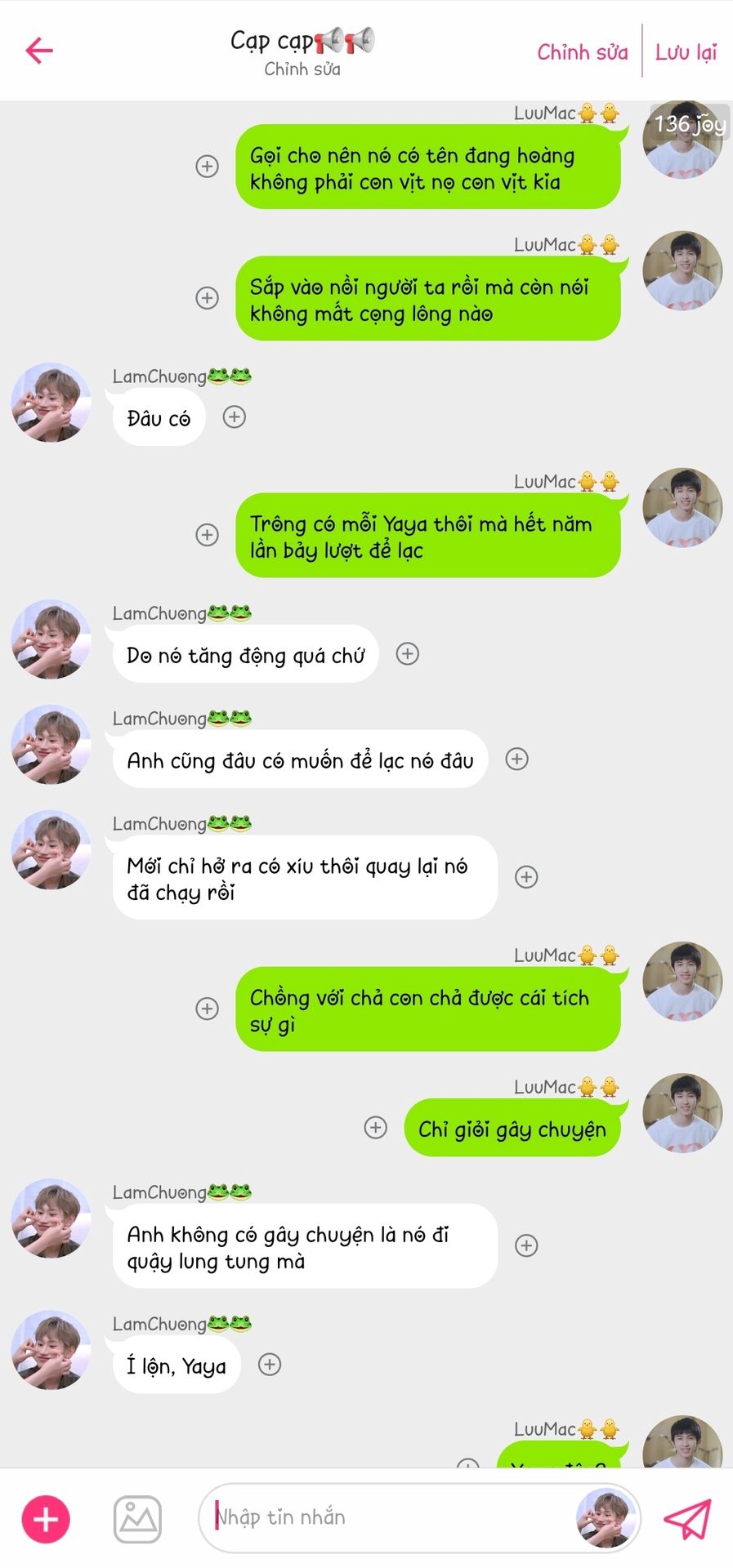Tap plus icon beside 'Mới chỉ hở ra' message
Viewport: 733px width, 1568px height.
point(526,877)
